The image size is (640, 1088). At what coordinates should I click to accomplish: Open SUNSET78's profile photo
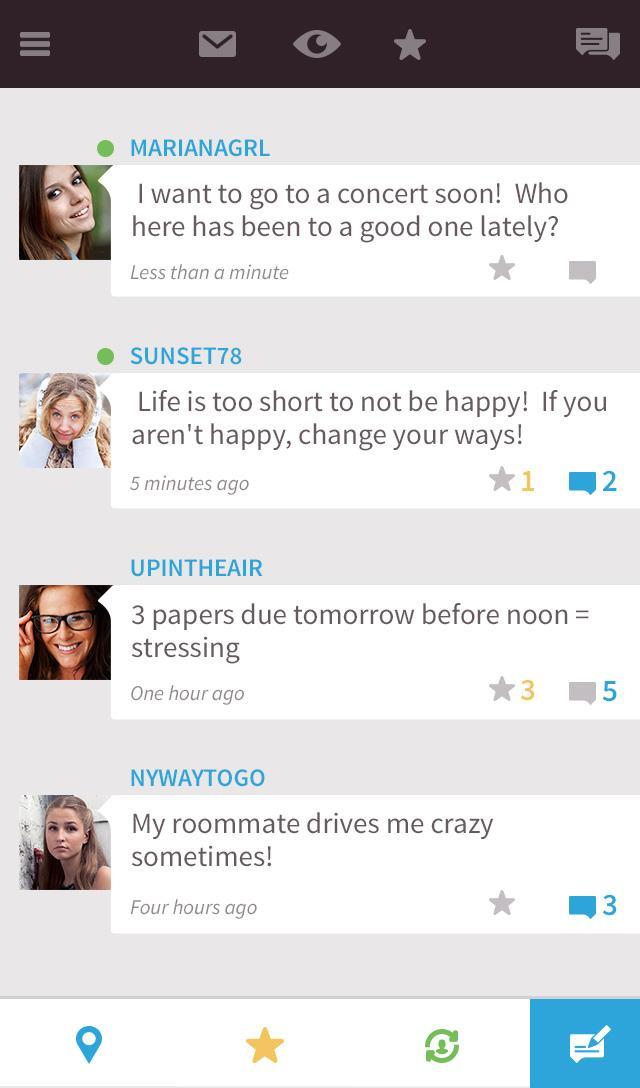point(65,421)
